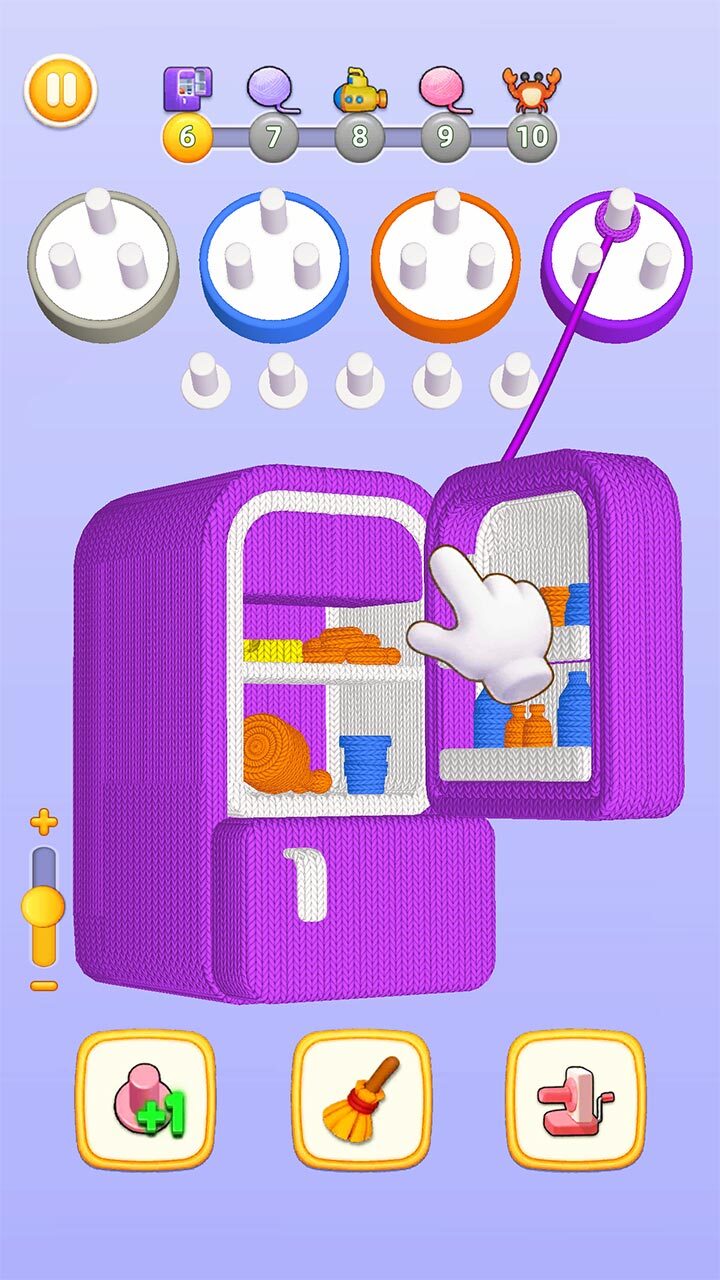This screenshot has height=1280, width=720.
Task: Activate the broom booster
Action: click(x=361, y=1100)
